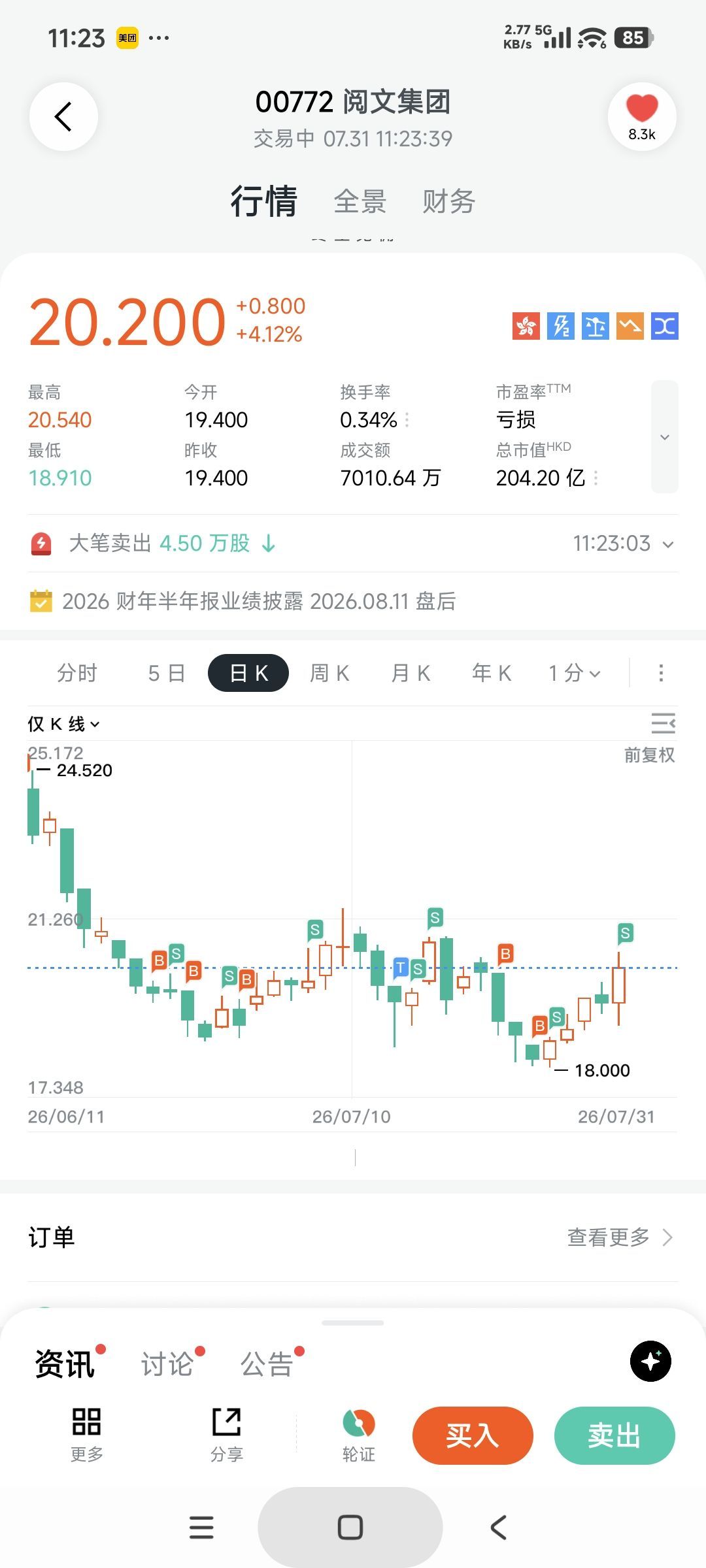Open the 仅K线 indicator dropdown
This screenshot has height=1568, width=706.
[63, 724]
